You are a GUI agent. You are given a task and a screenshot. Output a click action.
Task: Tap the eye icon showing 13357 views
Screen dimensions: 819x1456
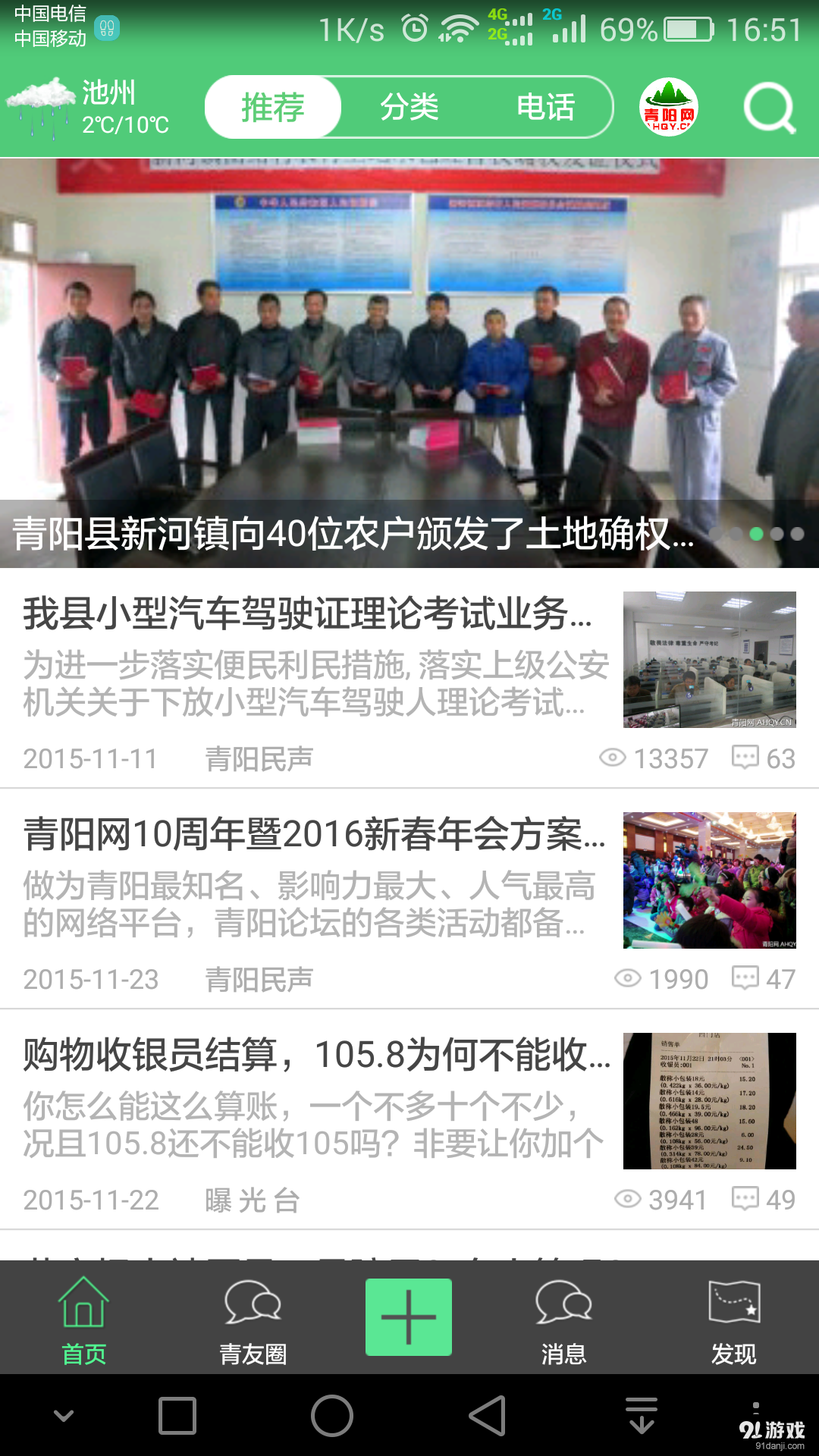point(613,758)
